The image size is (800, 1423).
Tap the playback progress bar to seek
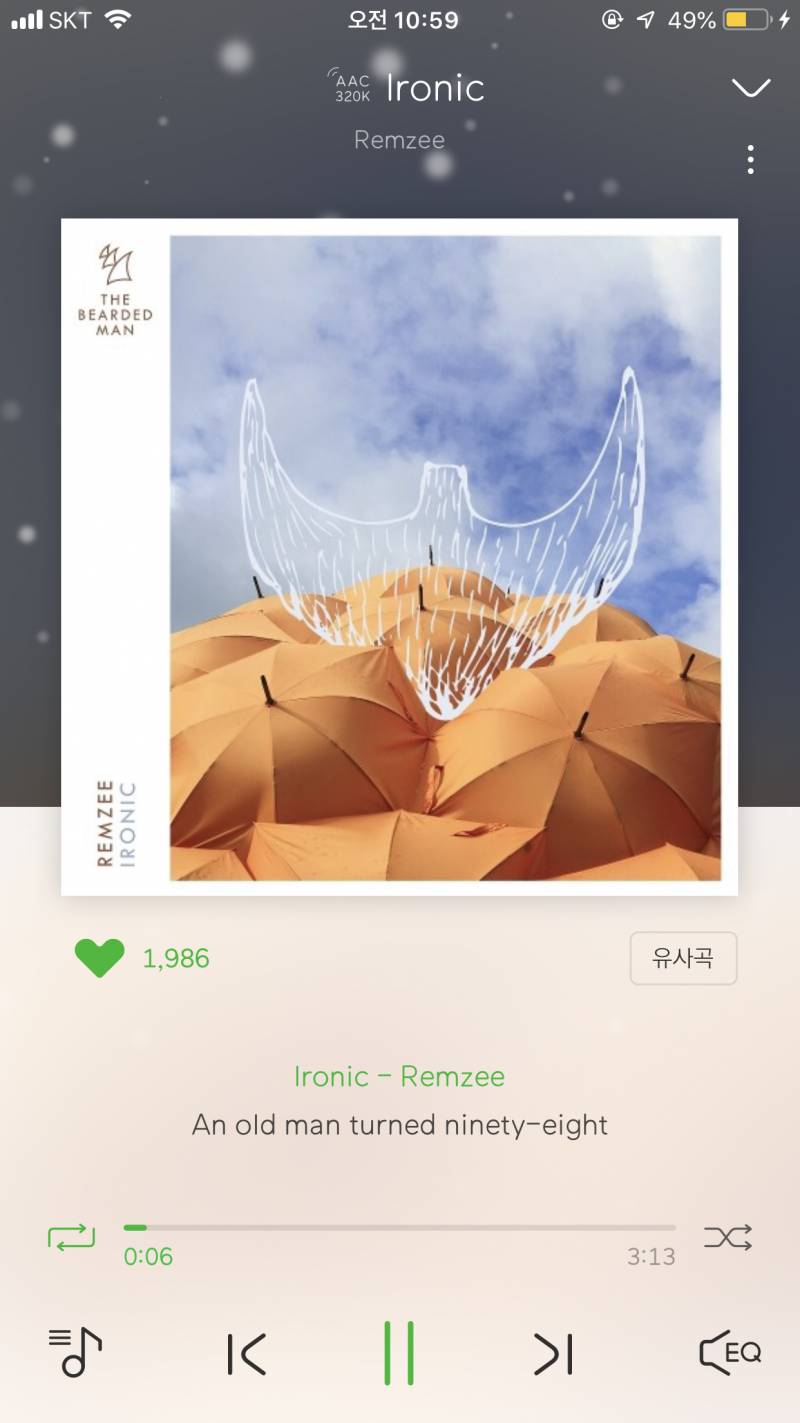[x=400, y=1227]
